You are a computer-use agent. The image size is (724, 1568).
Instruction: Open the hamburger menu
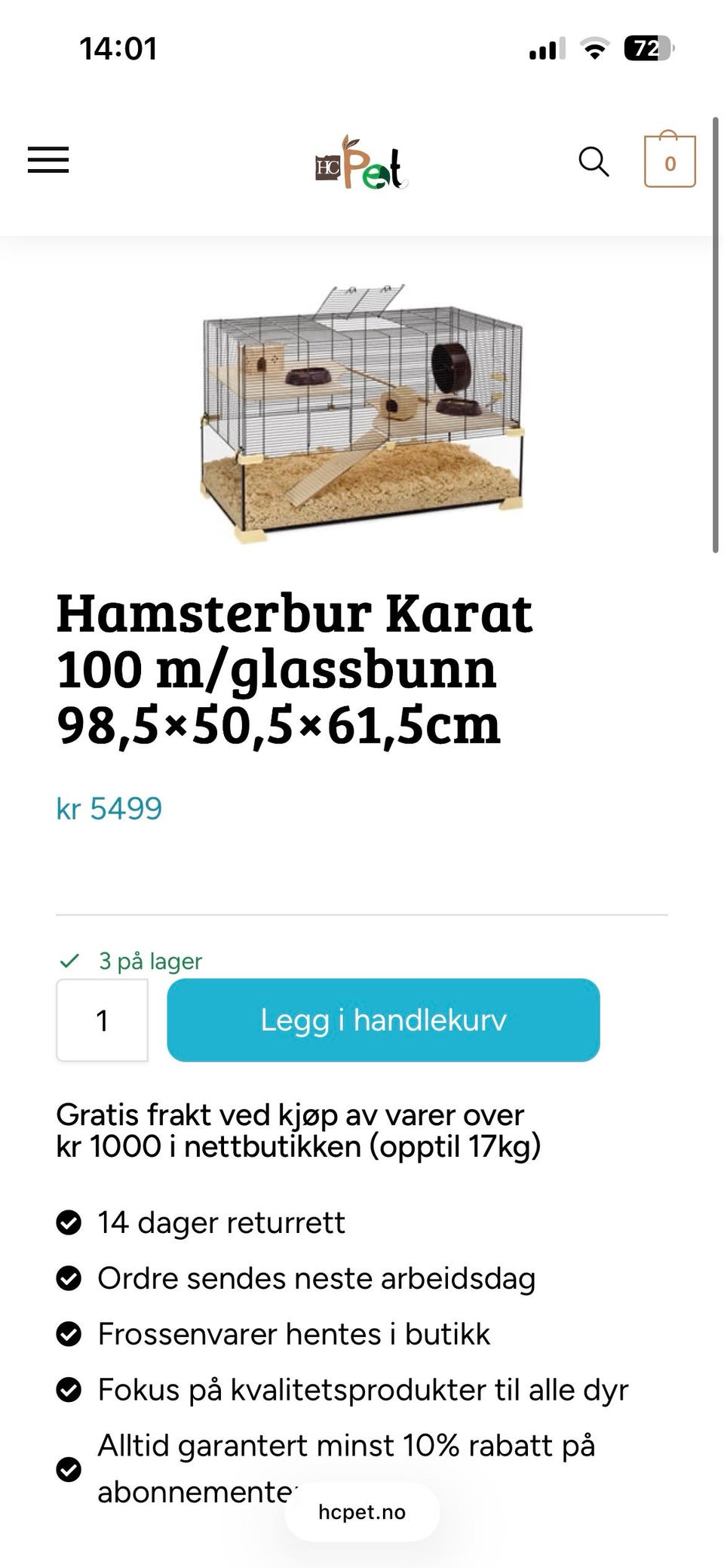48,160
